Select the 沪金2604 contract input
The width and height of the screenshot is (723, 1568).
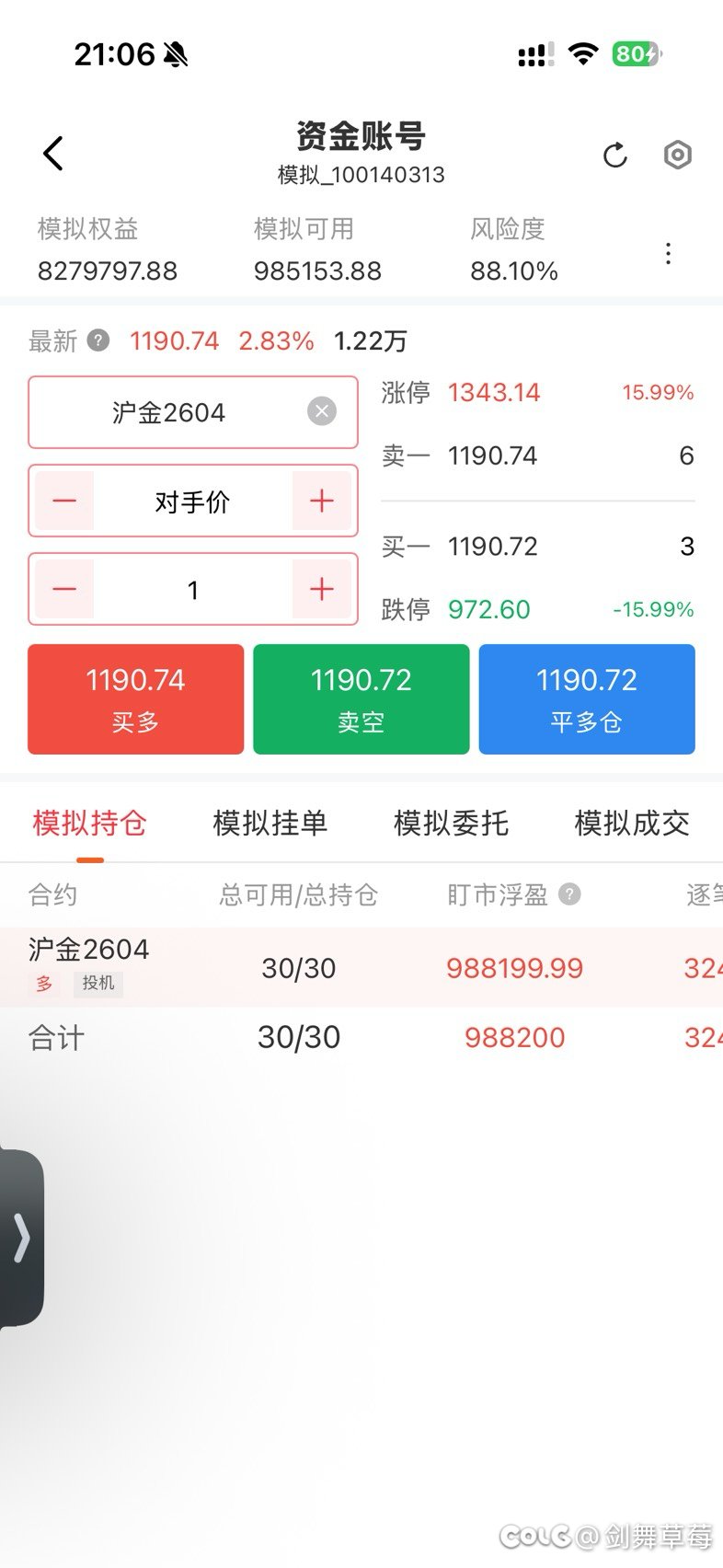(x=169, y=412)
